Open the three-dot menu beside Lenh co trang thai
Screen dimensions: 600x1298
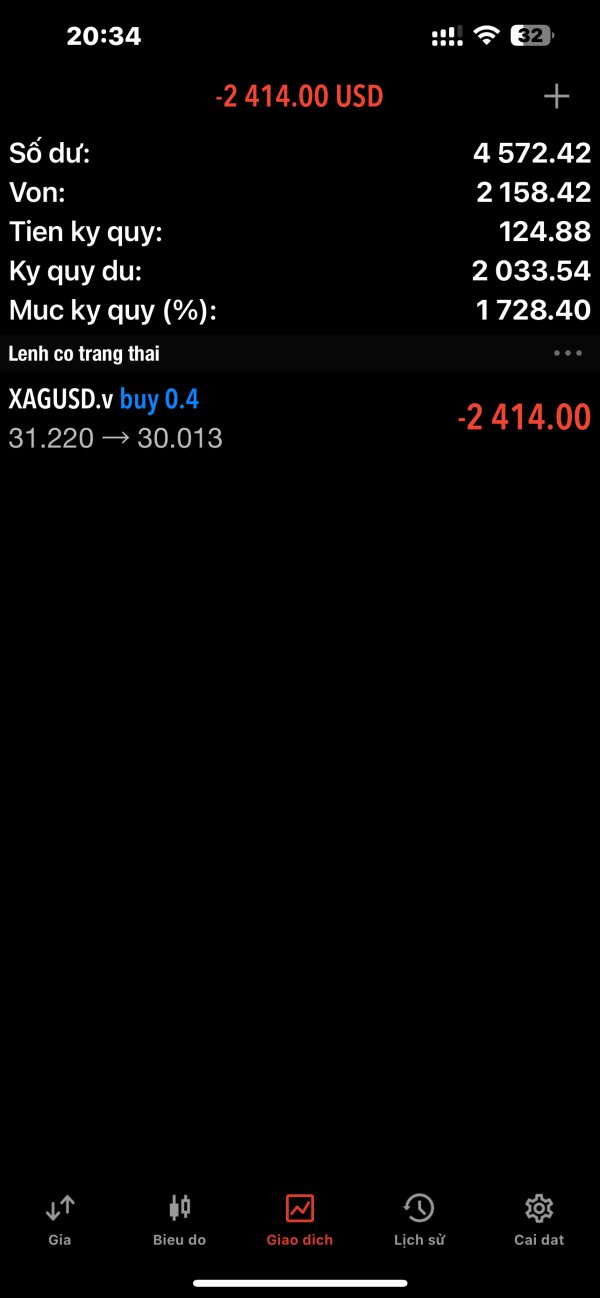(567, 353)
